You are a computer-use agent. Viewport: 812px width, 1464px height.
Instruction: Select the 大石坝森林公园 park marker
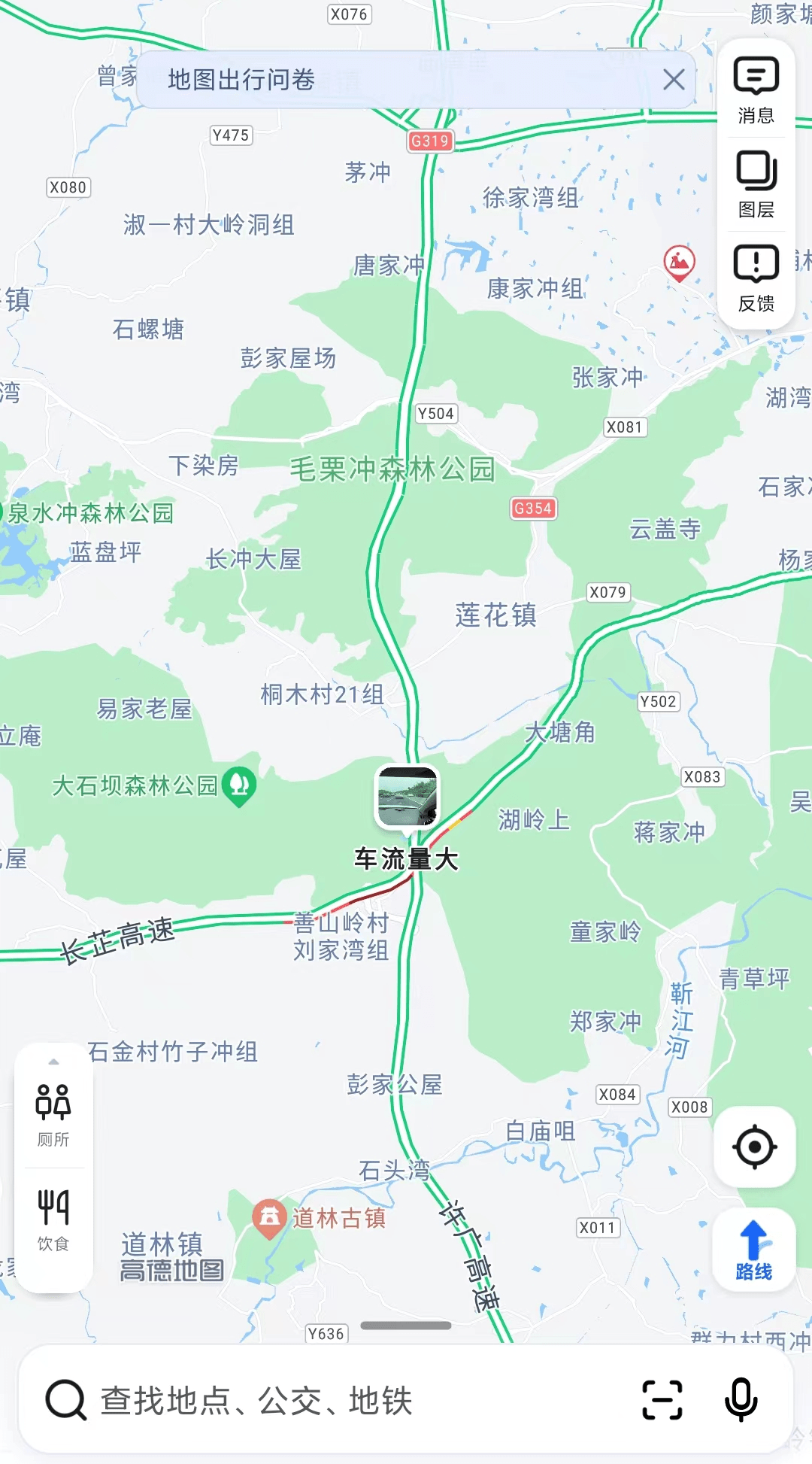tap(240, 785)
